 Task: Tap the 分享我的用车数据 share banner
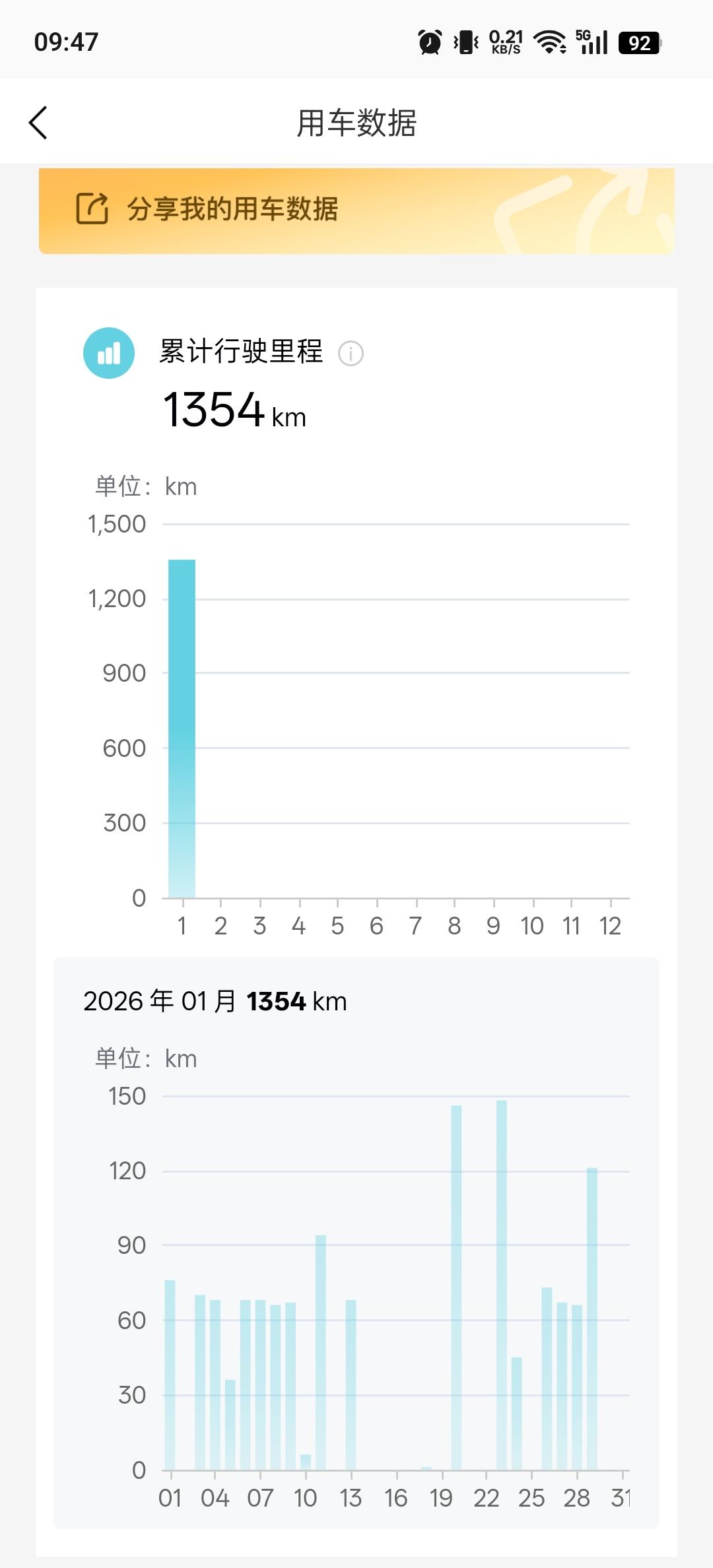click(x=356, y=211)
